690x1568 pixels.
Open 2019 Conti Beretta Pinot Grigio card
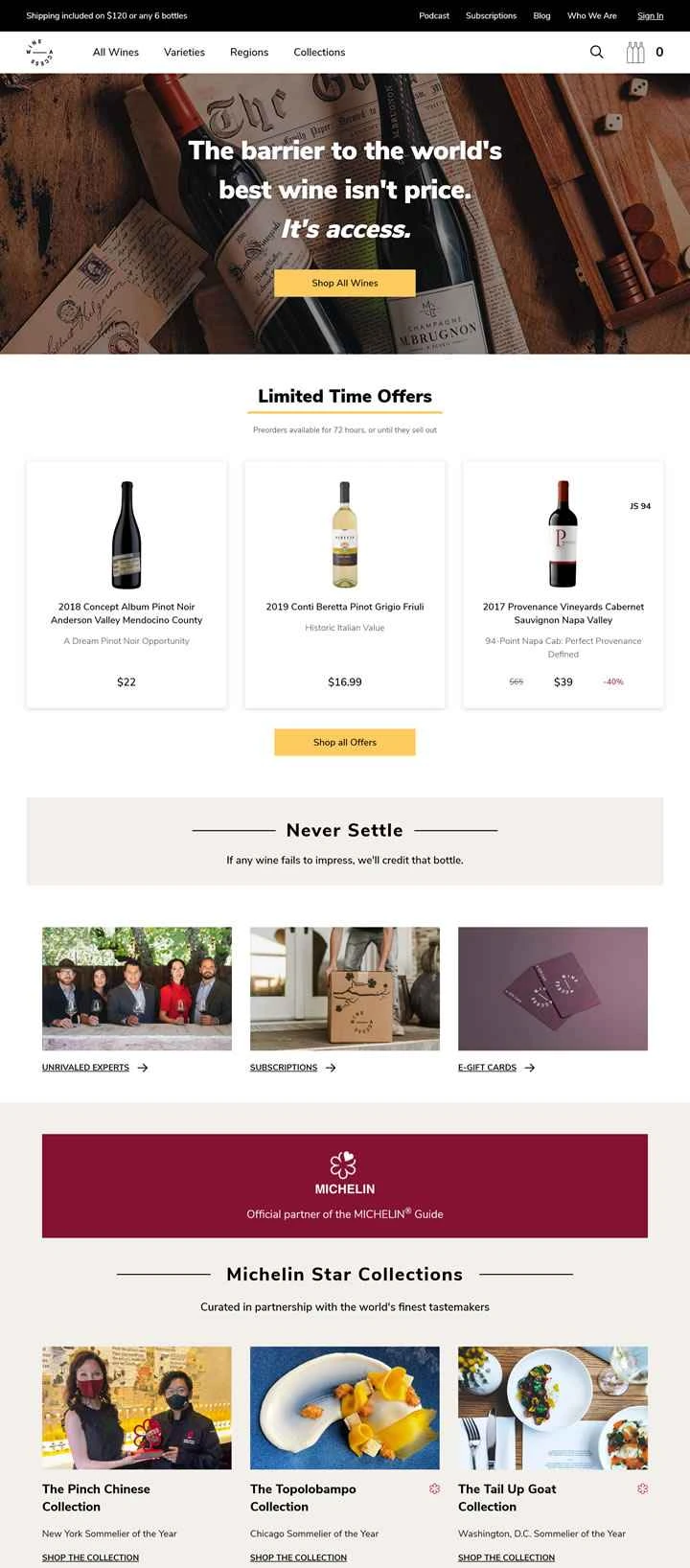click(345, 585)
